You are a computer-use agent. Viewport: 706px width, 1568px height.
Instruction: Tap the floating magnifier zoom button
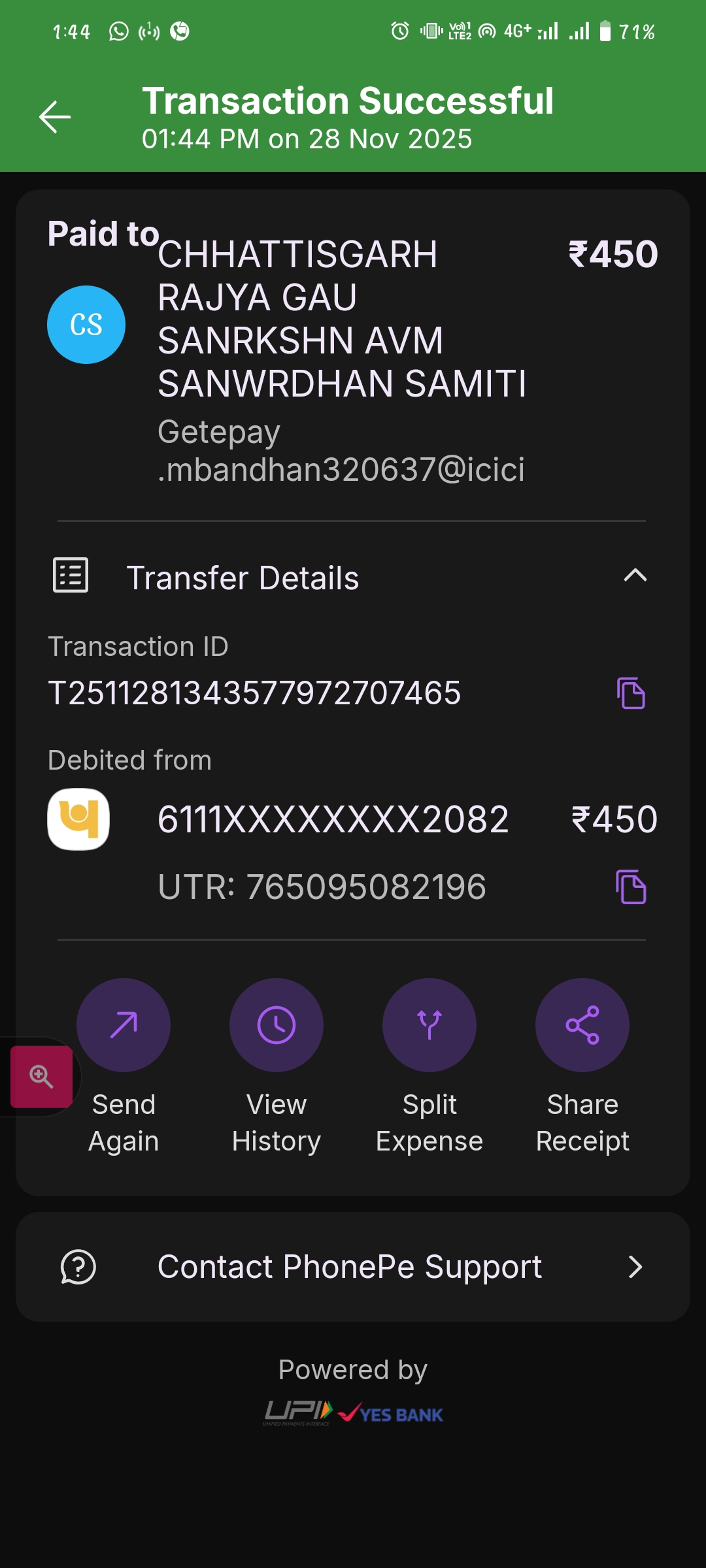(x=41, y=1076)
